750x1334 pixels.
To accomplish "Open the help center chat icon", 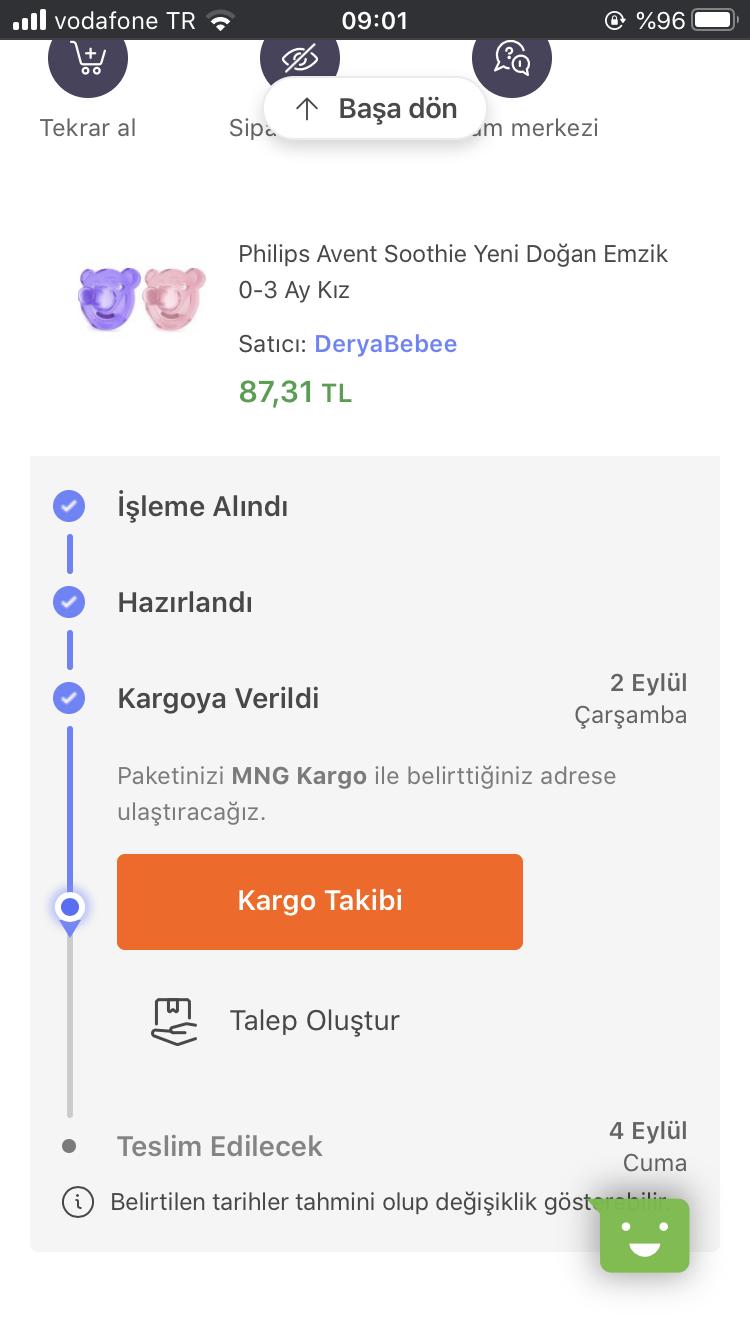I will click(512, 62).
